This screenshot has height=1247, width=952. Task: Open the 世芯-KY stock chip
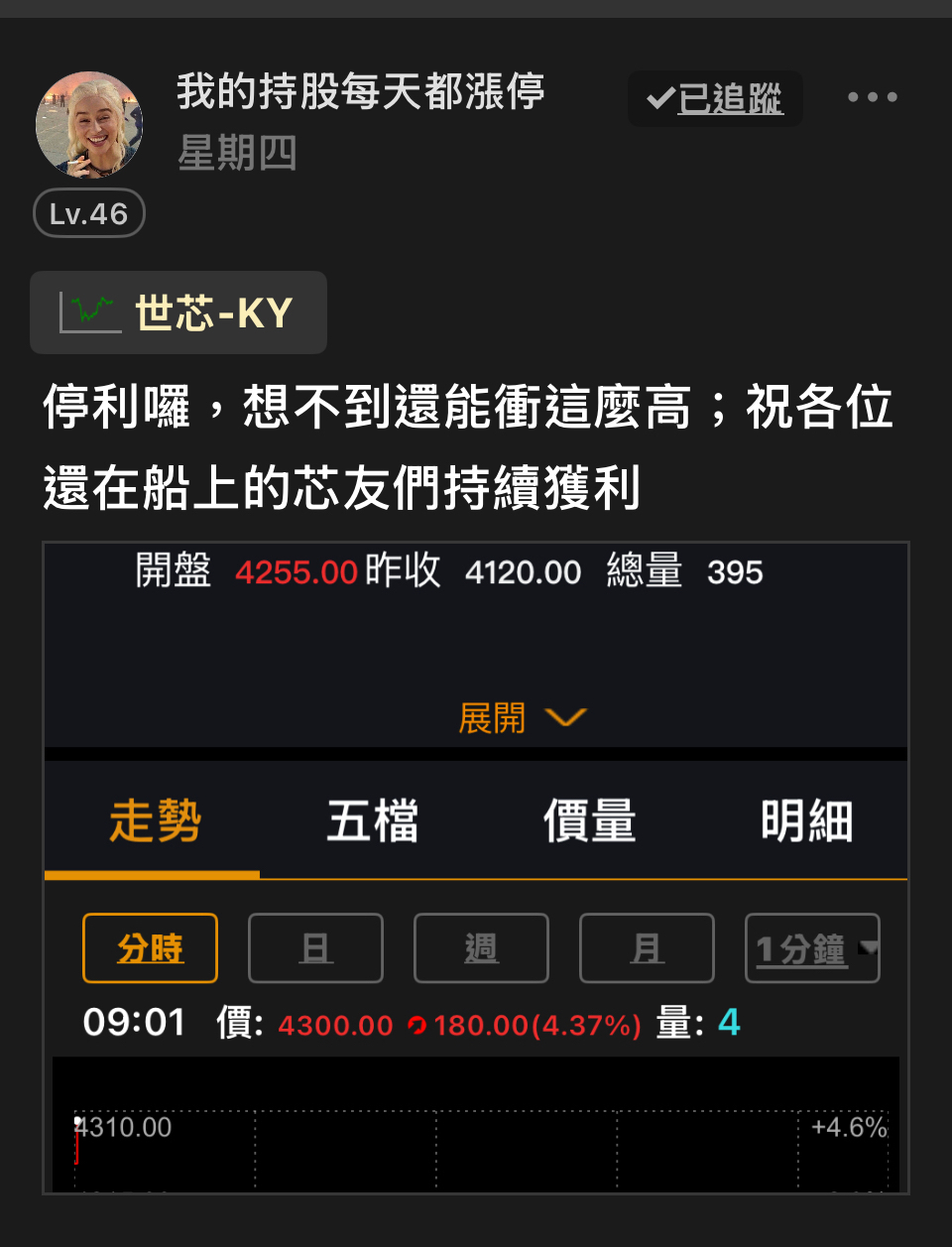(x=178, y=312)
